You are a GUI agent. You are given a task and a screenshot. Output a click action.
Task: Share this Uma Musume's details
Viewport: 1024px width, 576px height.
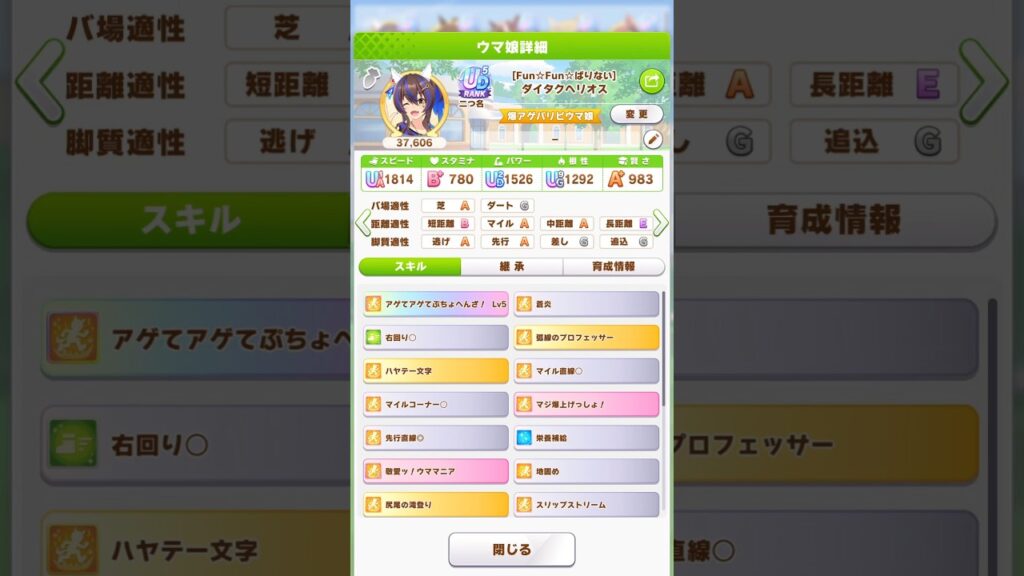[651, 80]
